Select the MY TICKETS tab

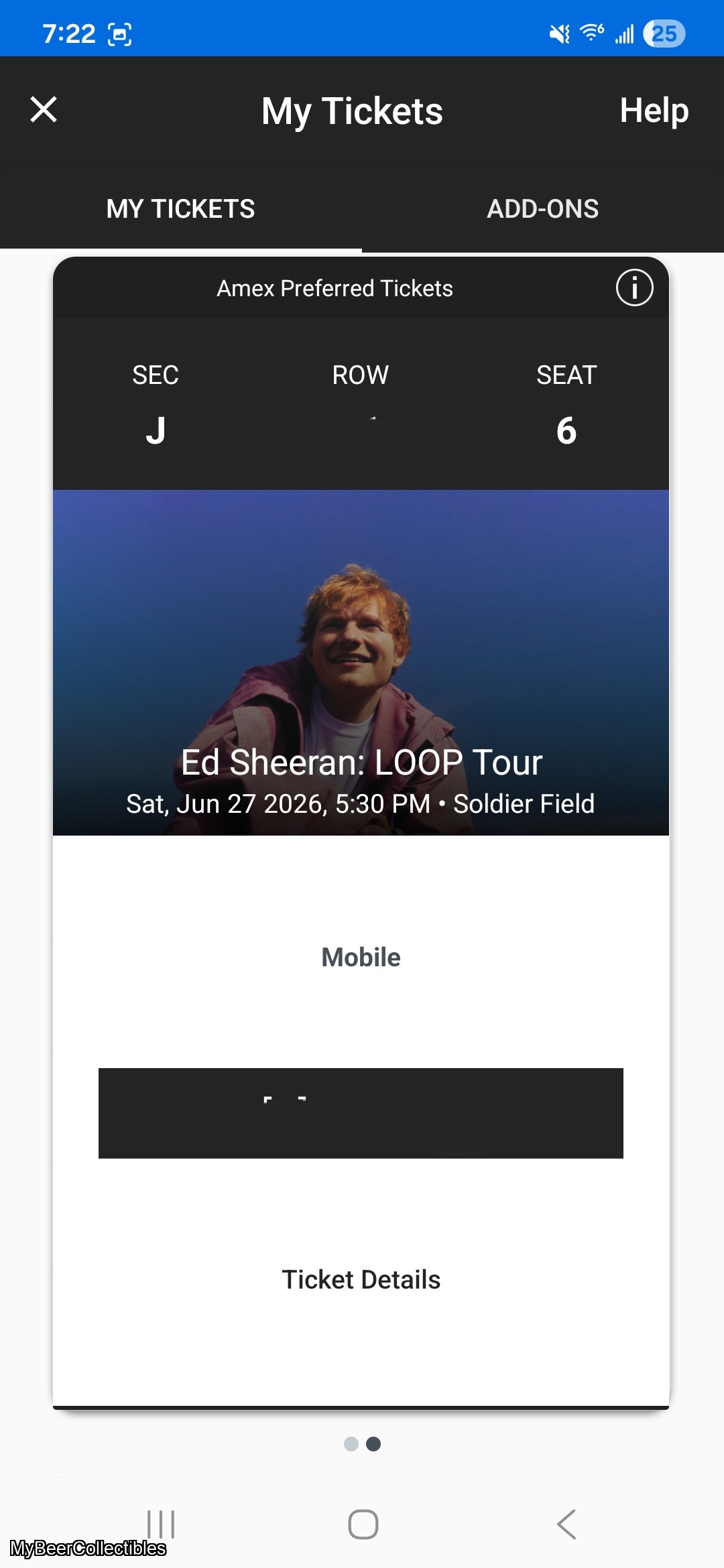[180, 209]
